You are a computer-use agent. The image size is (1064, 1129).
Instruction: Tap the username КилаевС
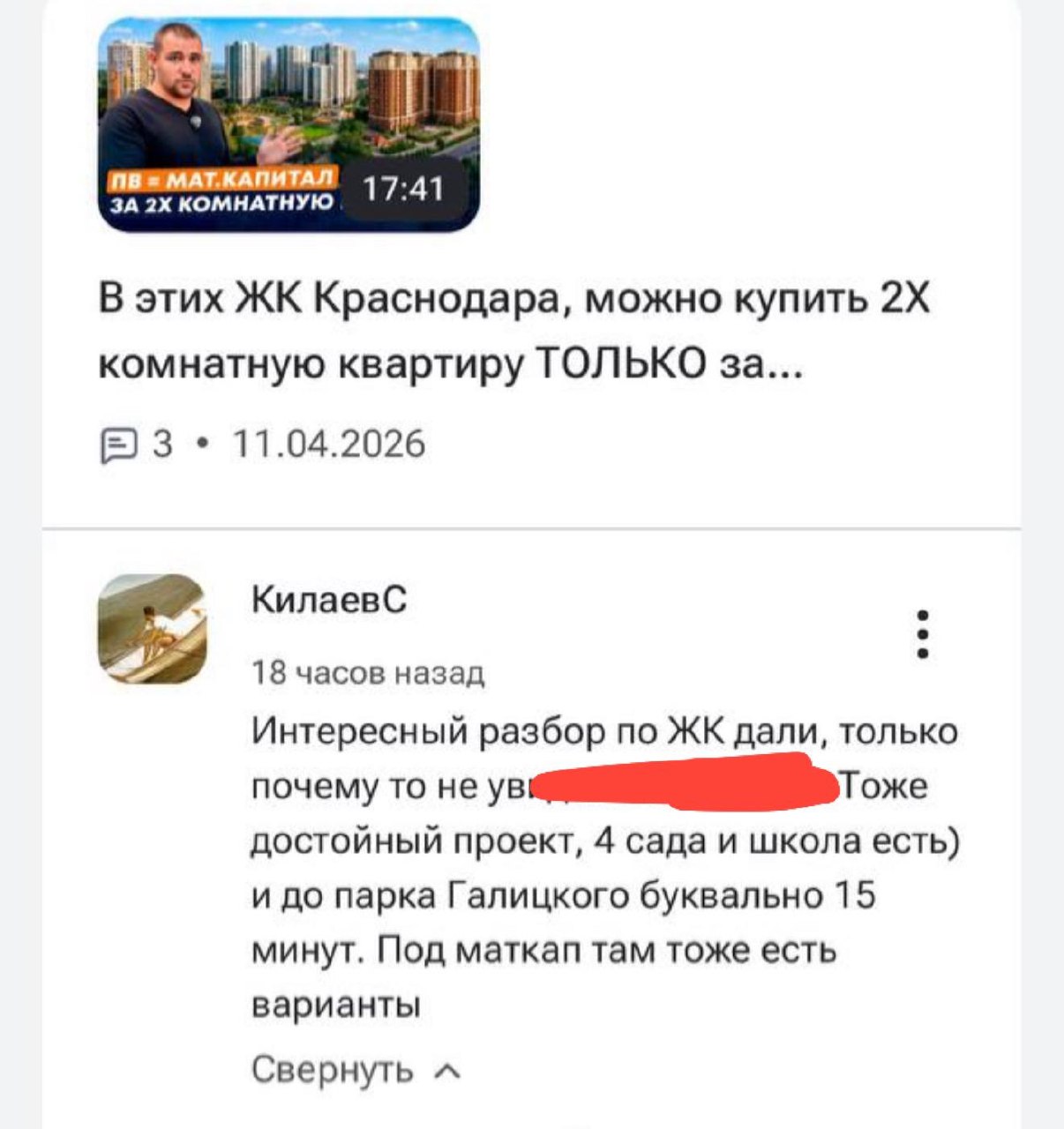coord(329,601)
